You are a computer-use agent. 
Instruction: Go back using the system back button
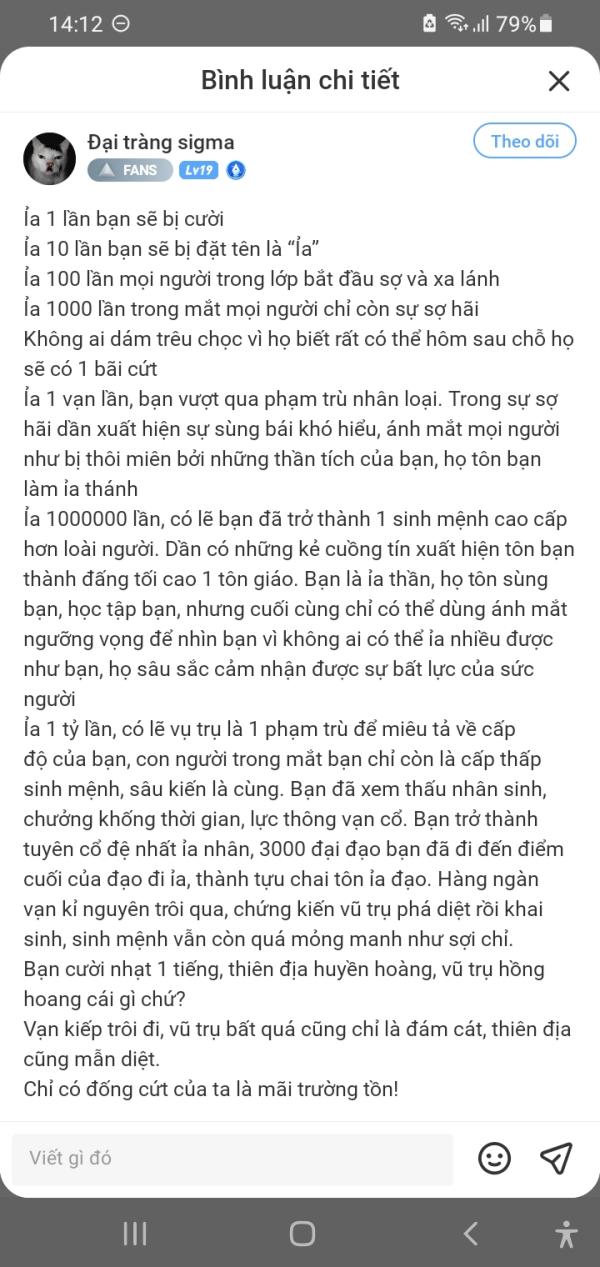(470, 1234)
